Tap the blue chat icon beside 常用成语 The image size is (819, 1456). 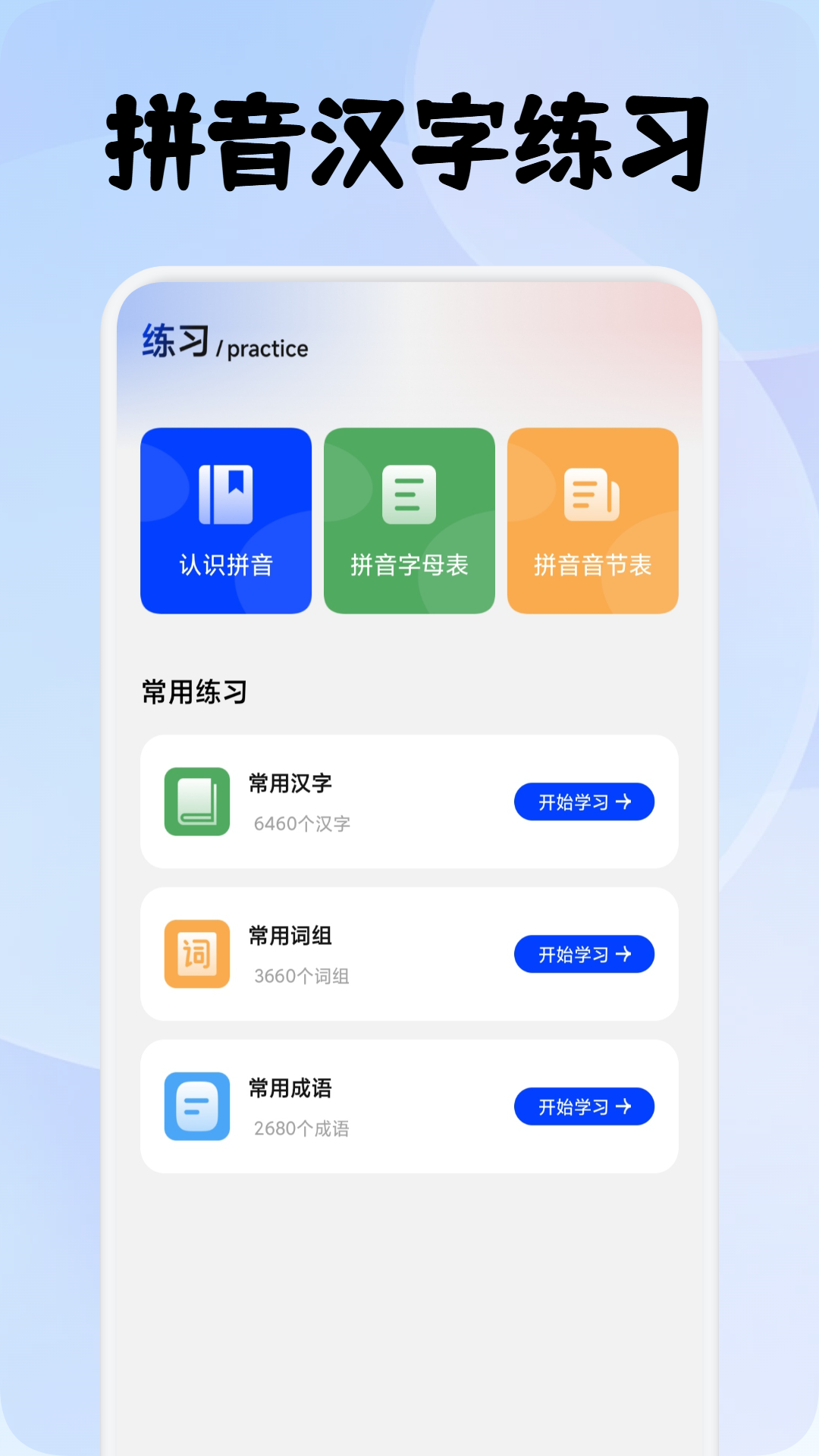click(197, 1106)
